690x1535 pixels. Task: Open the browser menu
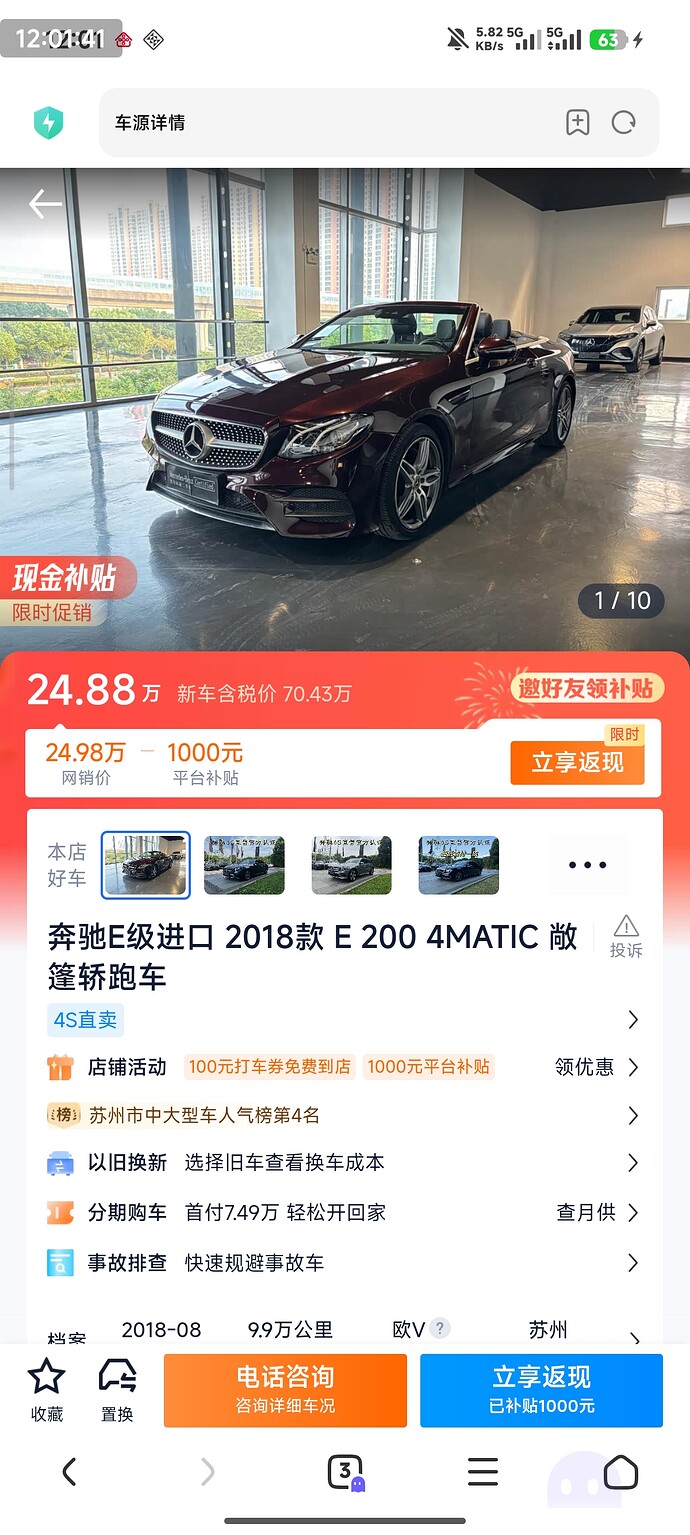[x=483, y=1471]
